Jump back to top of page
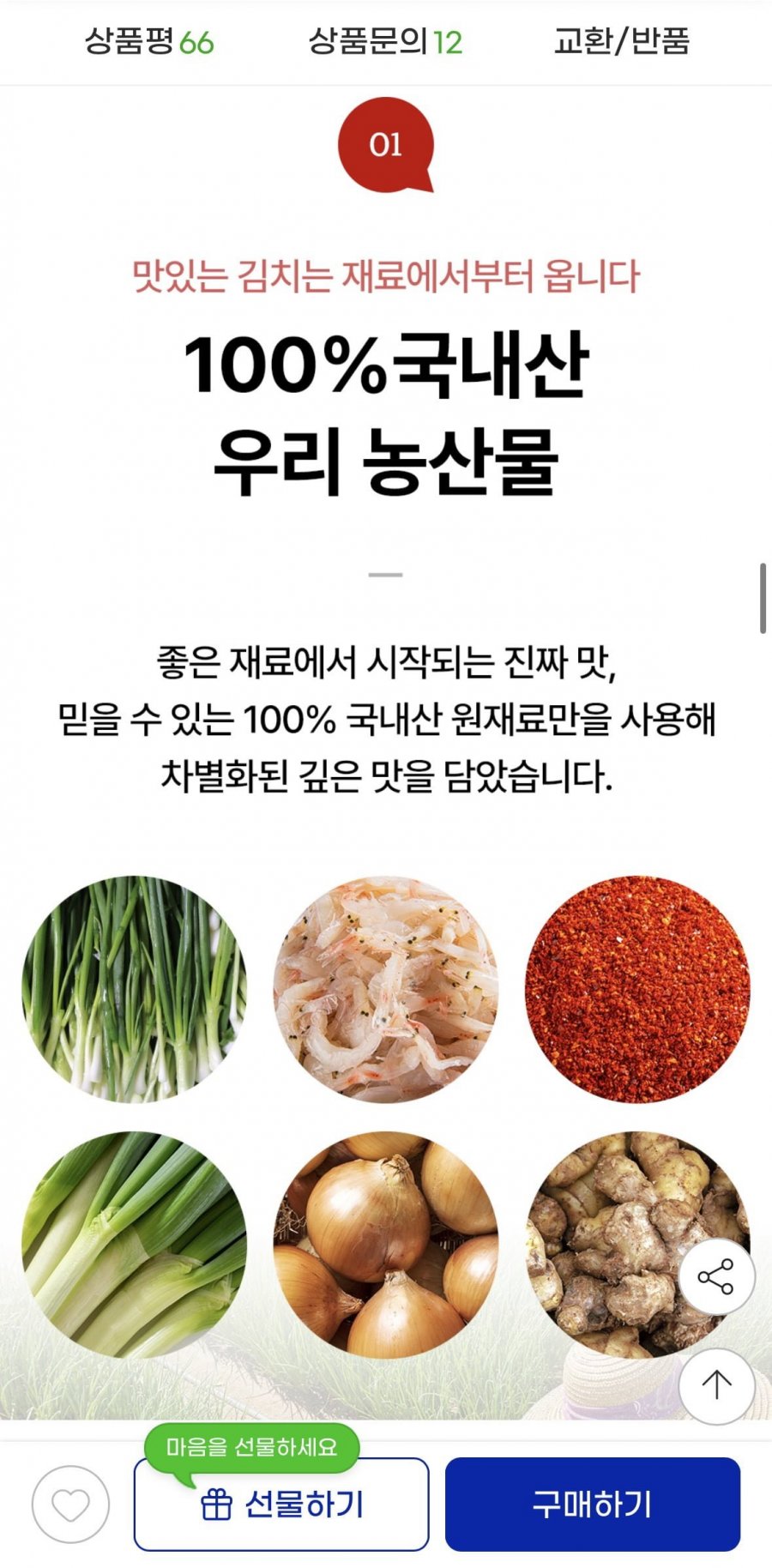This screenshot has width=772, height=1568. point(716,1384)
